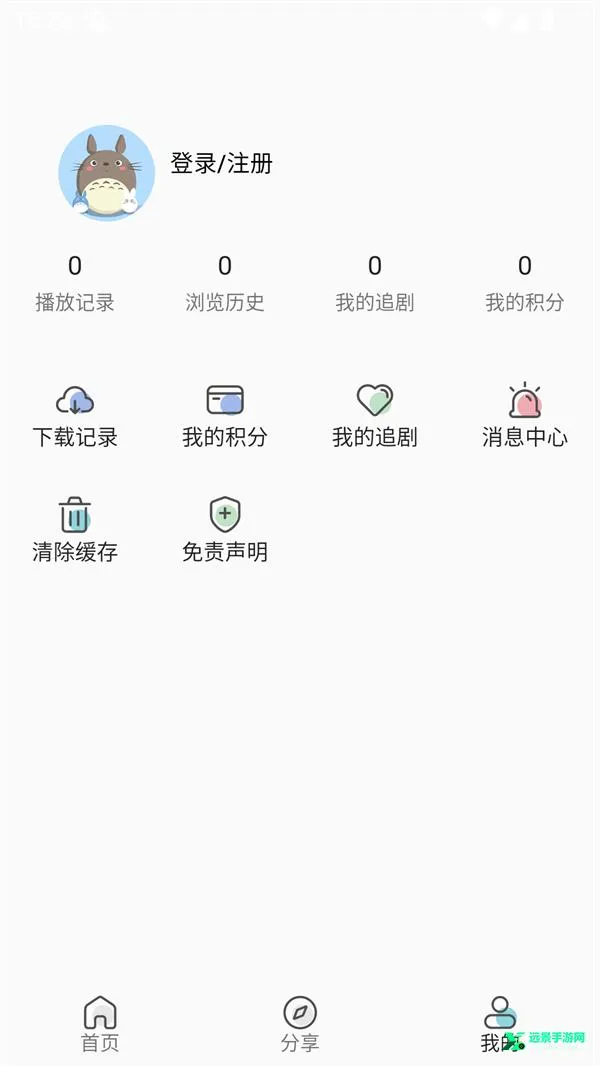Select the 我的 profile tab
Image resolution: width=600 pixels, height=1066 pixels.
pyautogui.click(x=499, y=1024)
